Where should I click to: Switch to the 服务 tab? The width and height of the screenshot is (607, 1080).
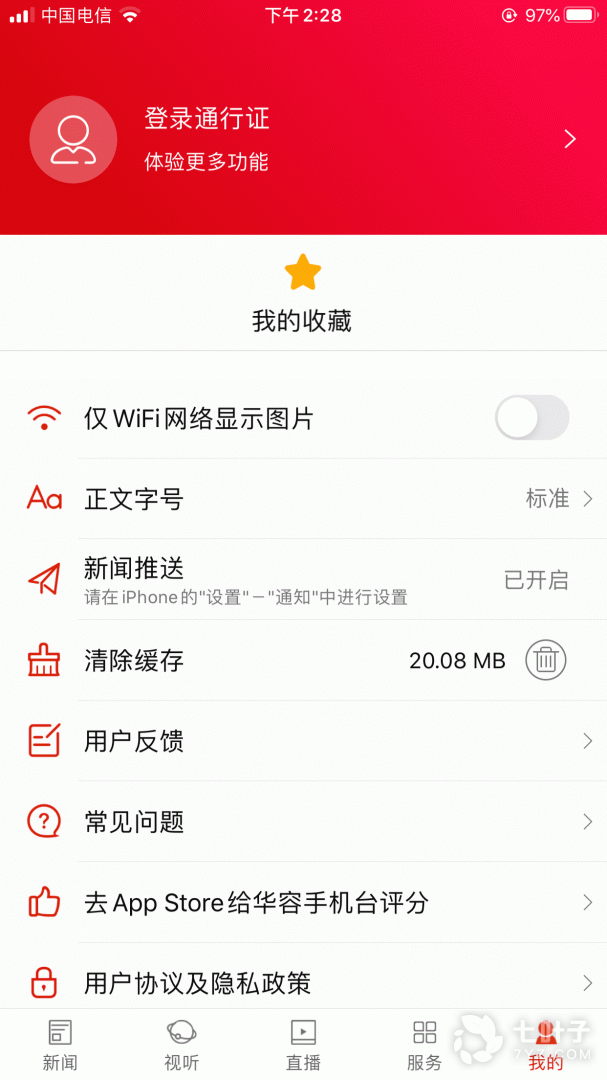424,1045
